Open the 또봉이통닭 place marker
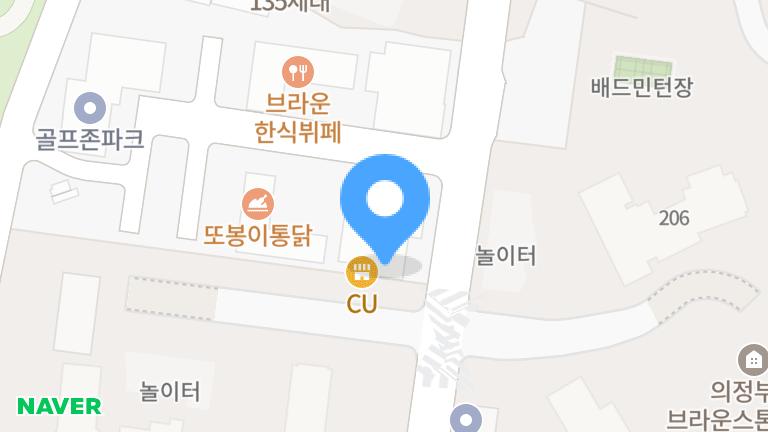The height and width of the screenshot is (432, 768). click(x=259, y=204)
